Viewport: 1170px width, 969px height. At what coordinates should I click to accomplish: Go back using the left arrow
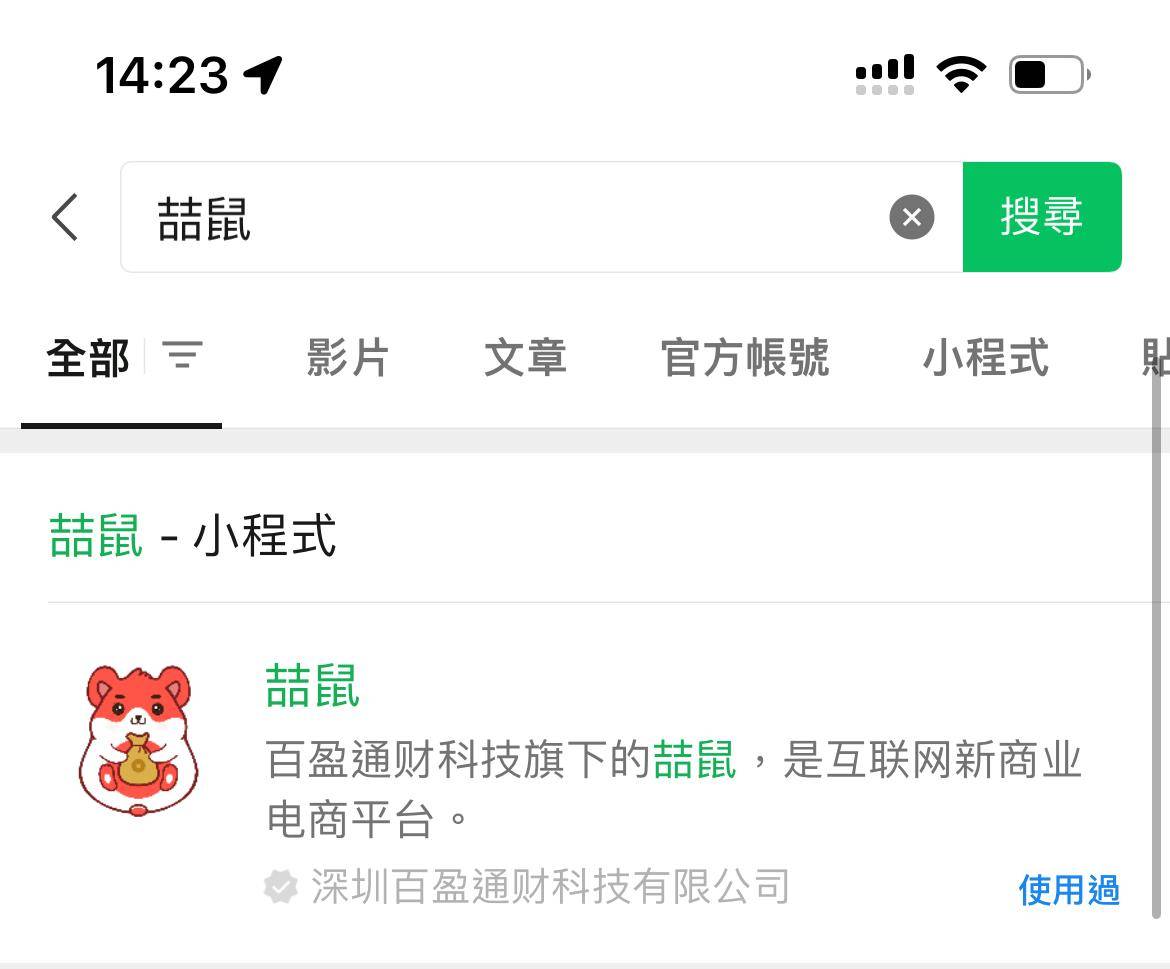click(x=65, y=217)
